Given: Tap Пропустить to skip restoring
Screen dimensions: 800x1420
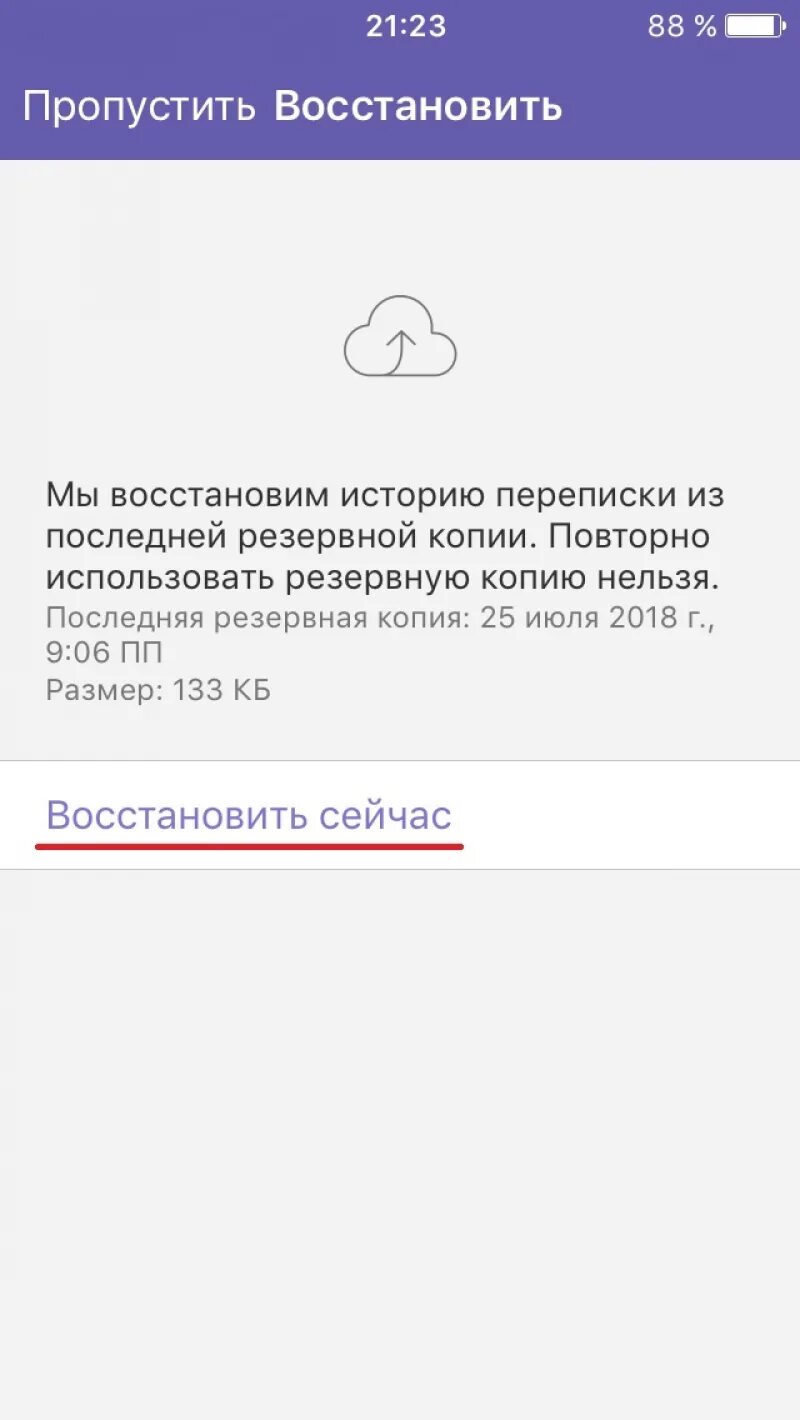Looking at the screenshot, I should (x=139, y=106).
